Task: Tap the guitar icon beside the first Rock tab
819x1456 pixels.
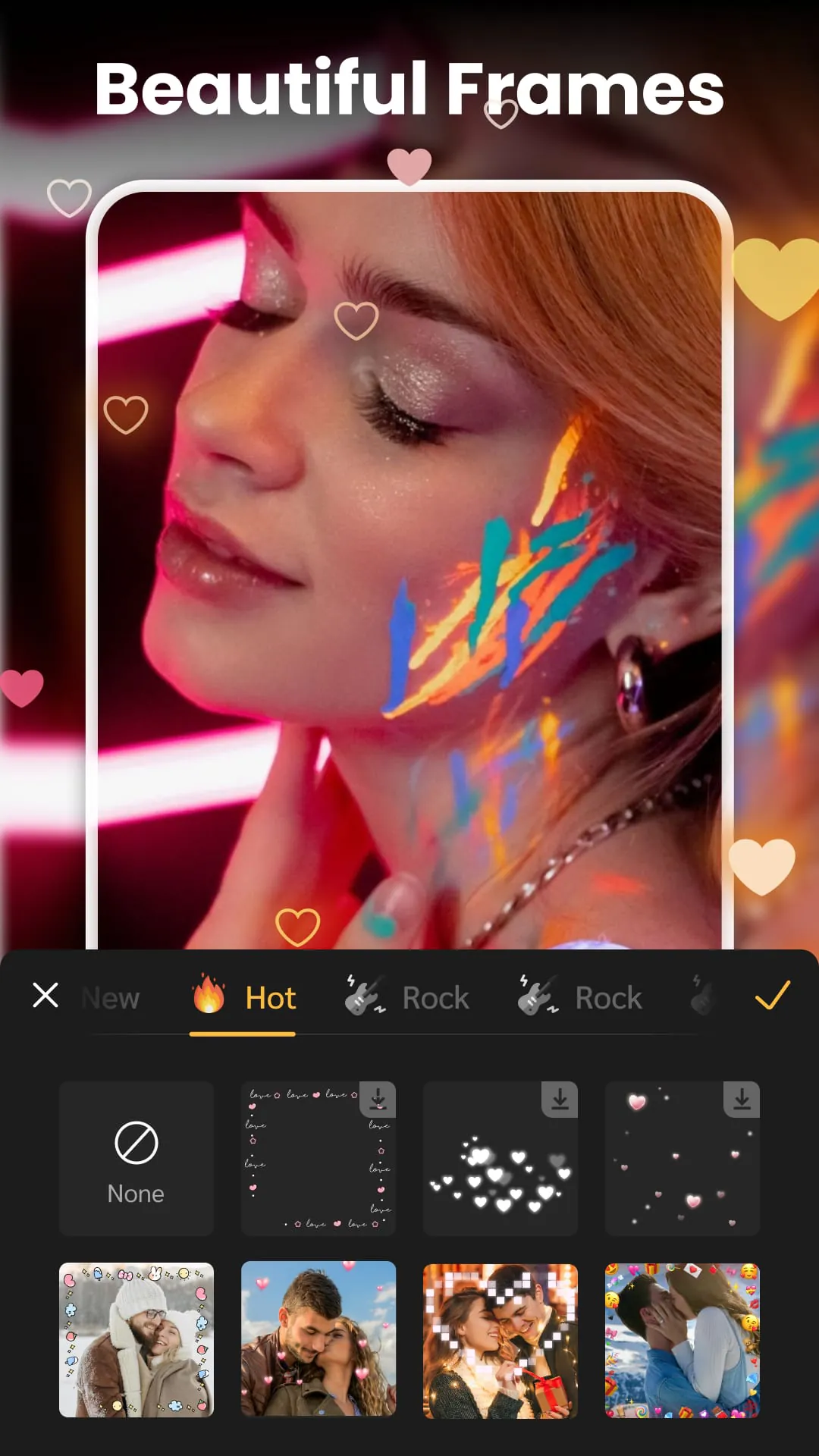Action: [x=362, y=998]
